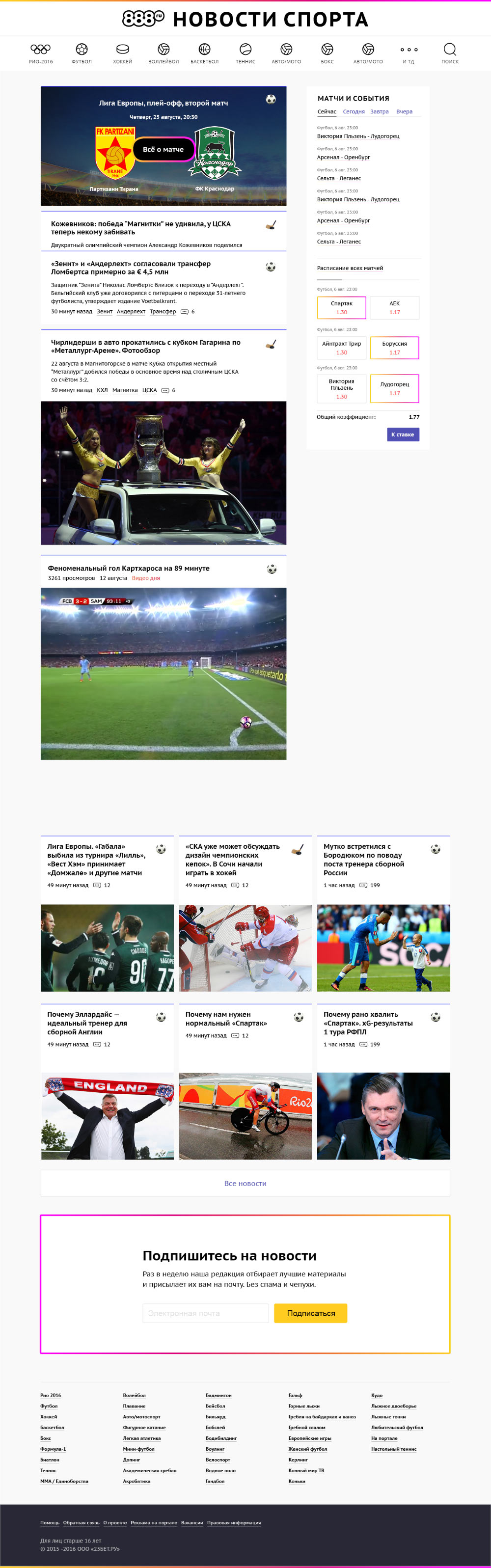Select the ТЕННИС section
This screenshot has width=491, height=1568.
245,51
